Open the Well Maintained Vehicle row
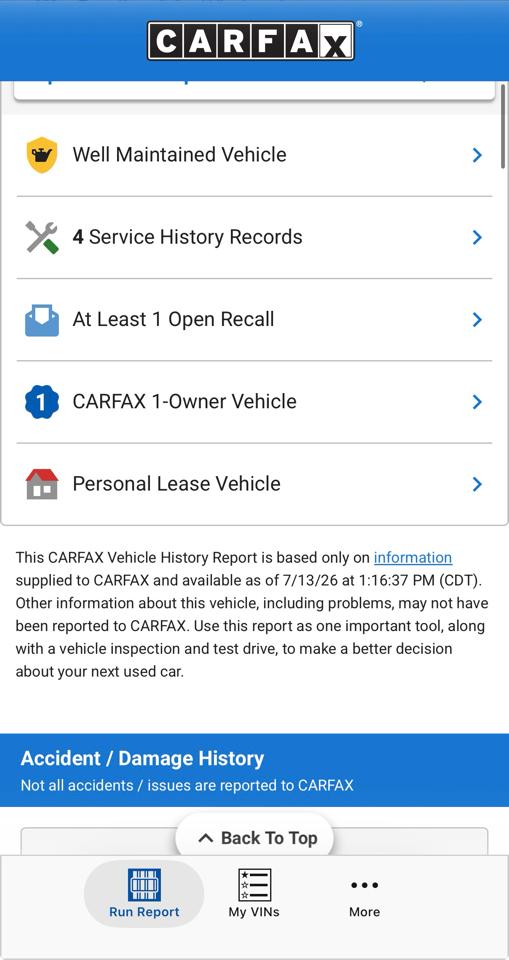 point(254,155)
